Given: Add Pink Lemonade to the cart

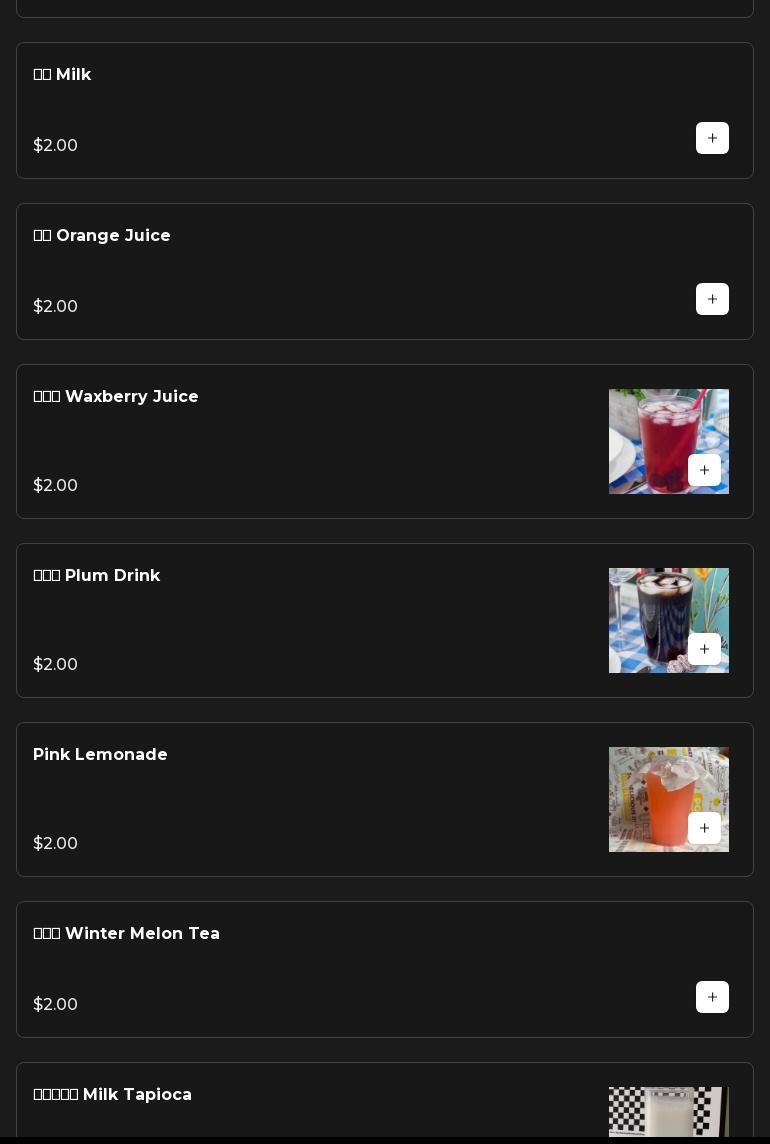Looking at the screenshot, I should pyautogui.click(x=704, y=828).
